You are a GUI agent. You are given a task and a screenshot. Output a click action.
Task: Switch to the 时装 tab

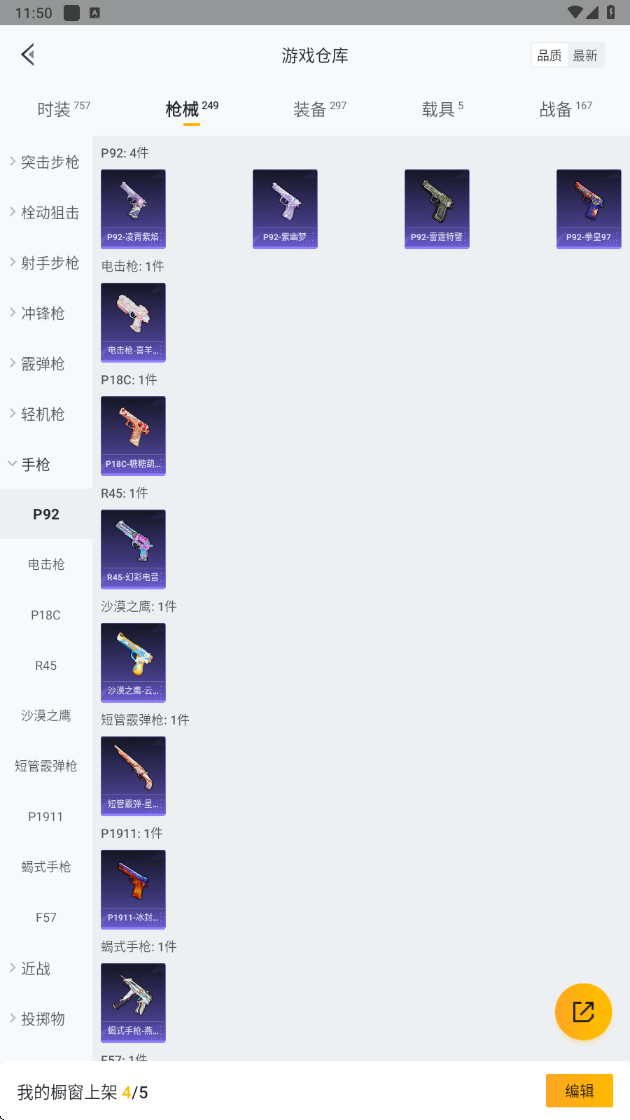pyautogui.click(x=63, y=109)
